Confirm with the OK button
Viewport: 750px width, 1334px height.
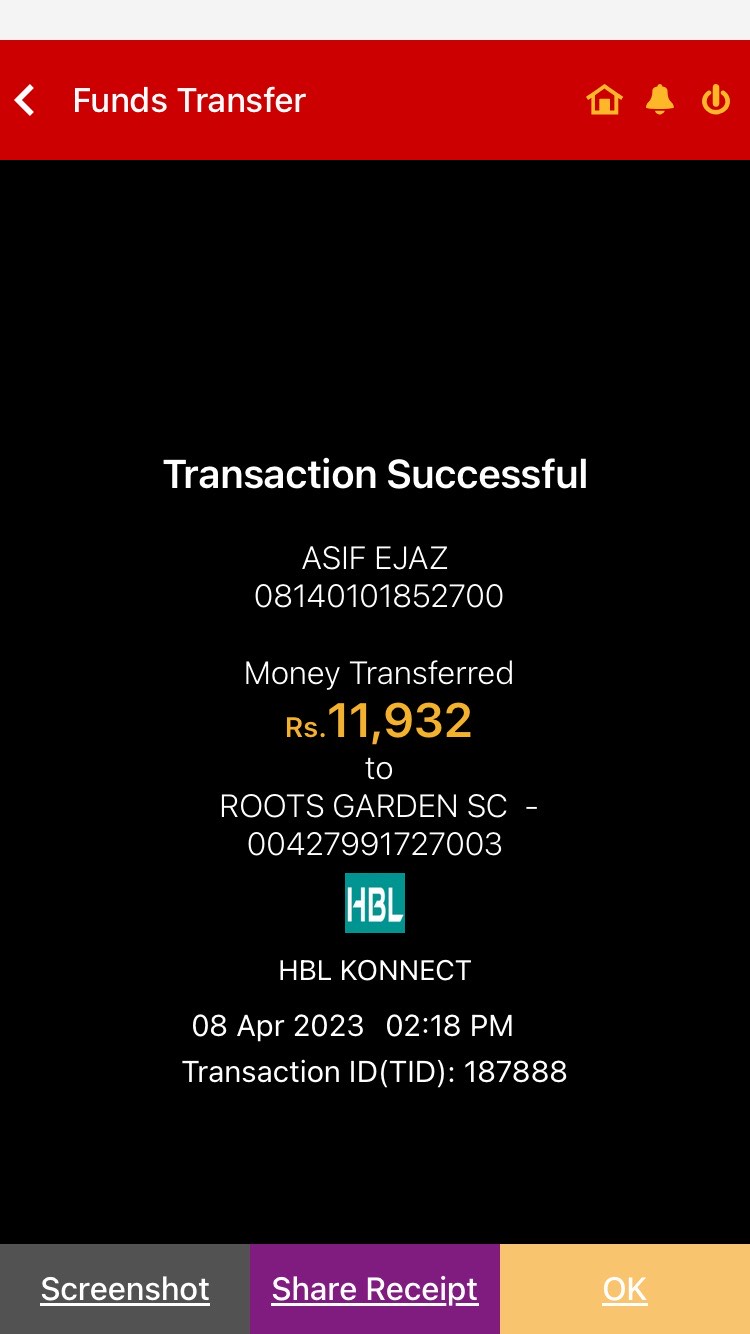[x=625, y=1289]
